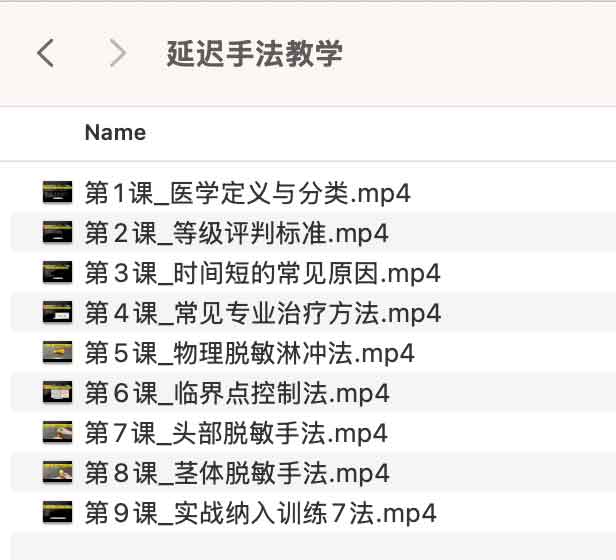This screenshot has width=616, height=560.
Task: Open 第1课_医学定义与分类.mp4
Action: [247, 193]
